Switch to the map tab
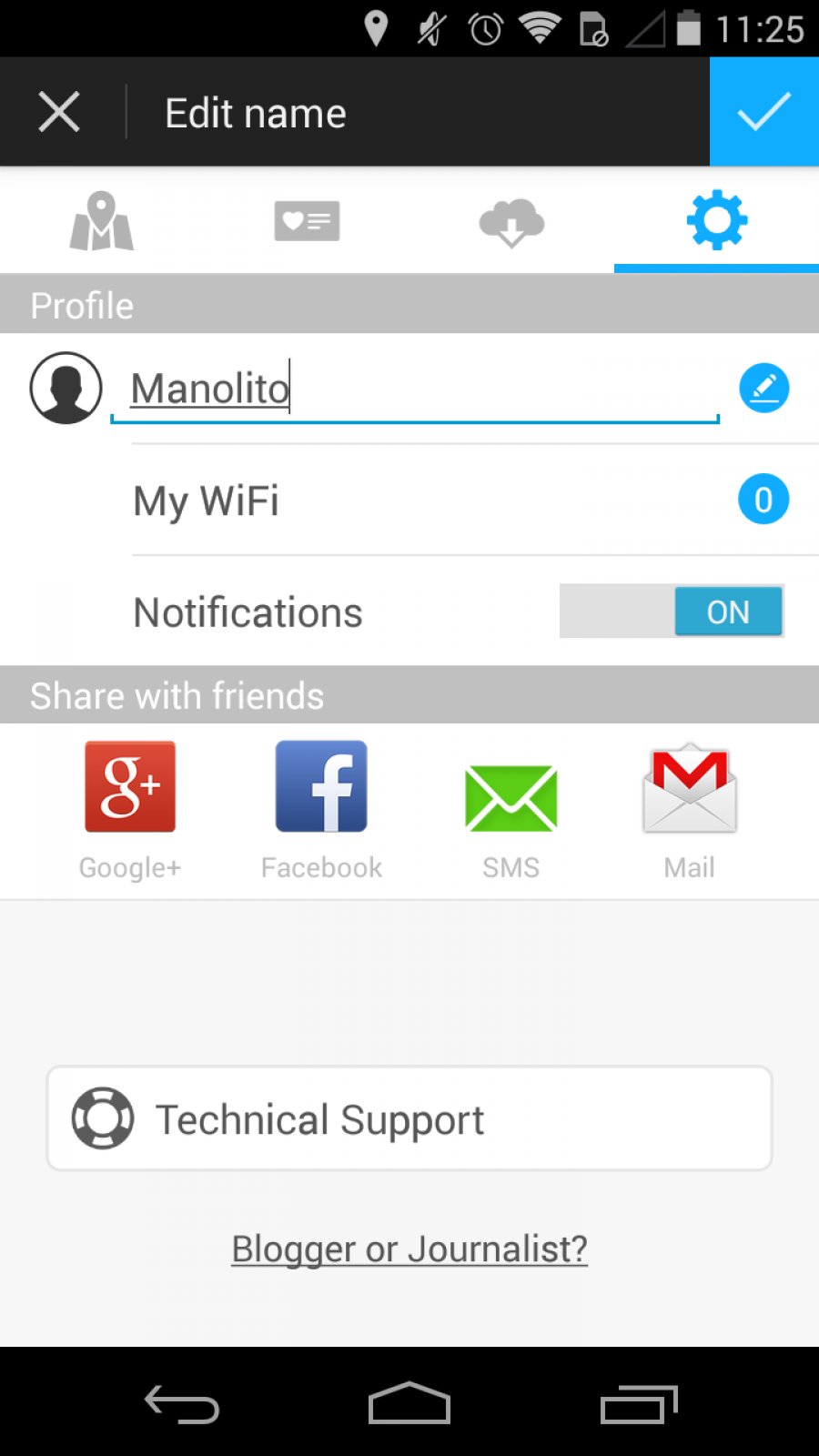Screen dimensions: 819x1456 click(x=102, y=221)
